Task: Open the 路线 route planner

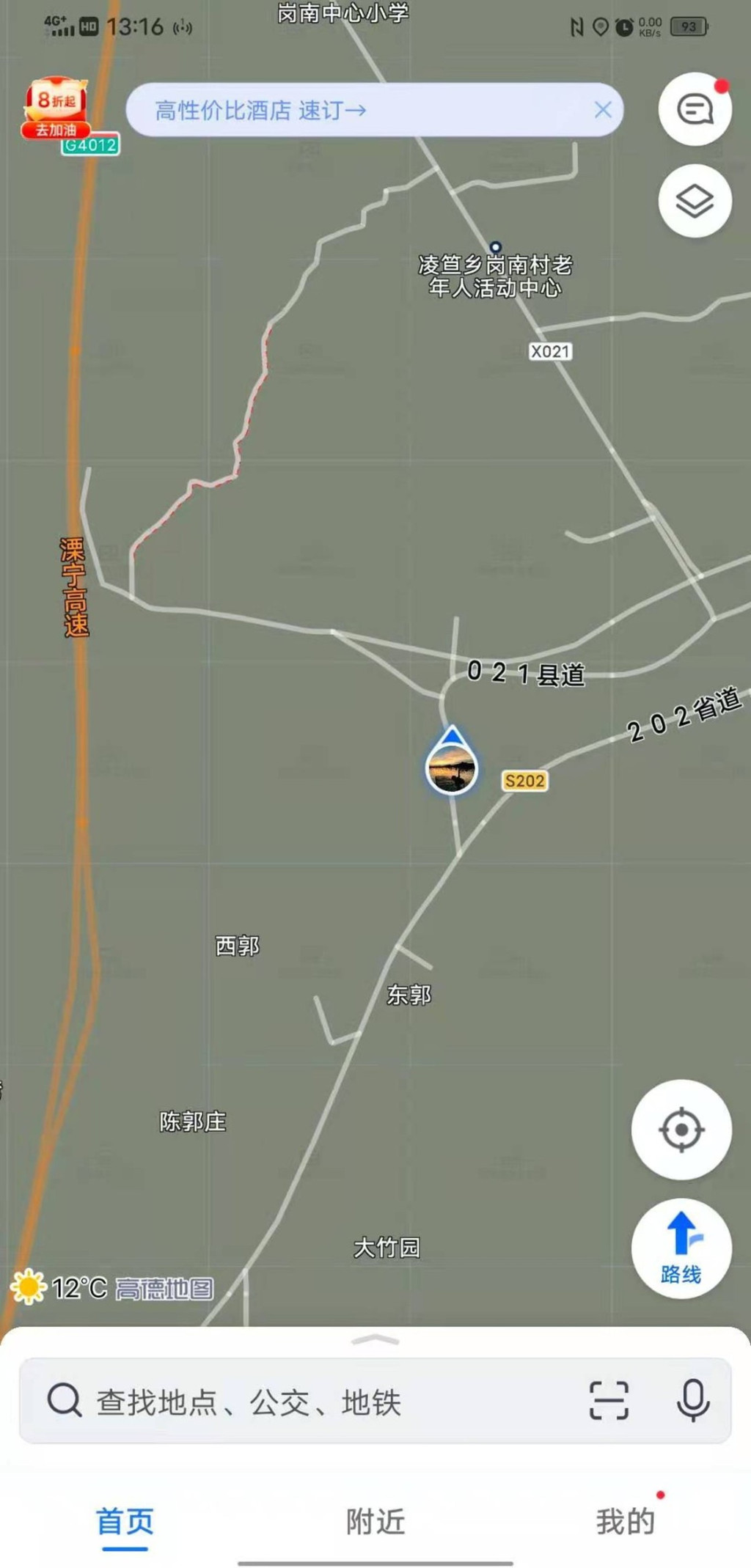Action: (x=681, y=1248)
